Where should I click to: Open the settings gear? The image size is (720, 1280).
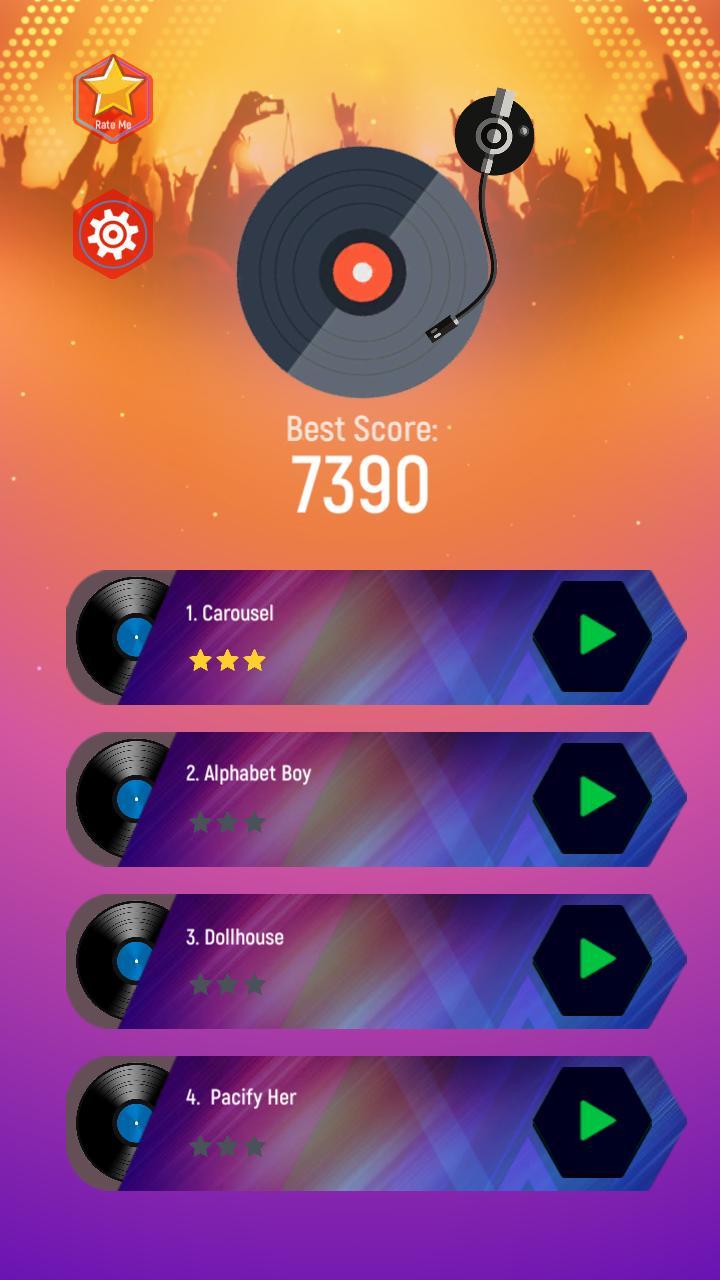(113, 235)
